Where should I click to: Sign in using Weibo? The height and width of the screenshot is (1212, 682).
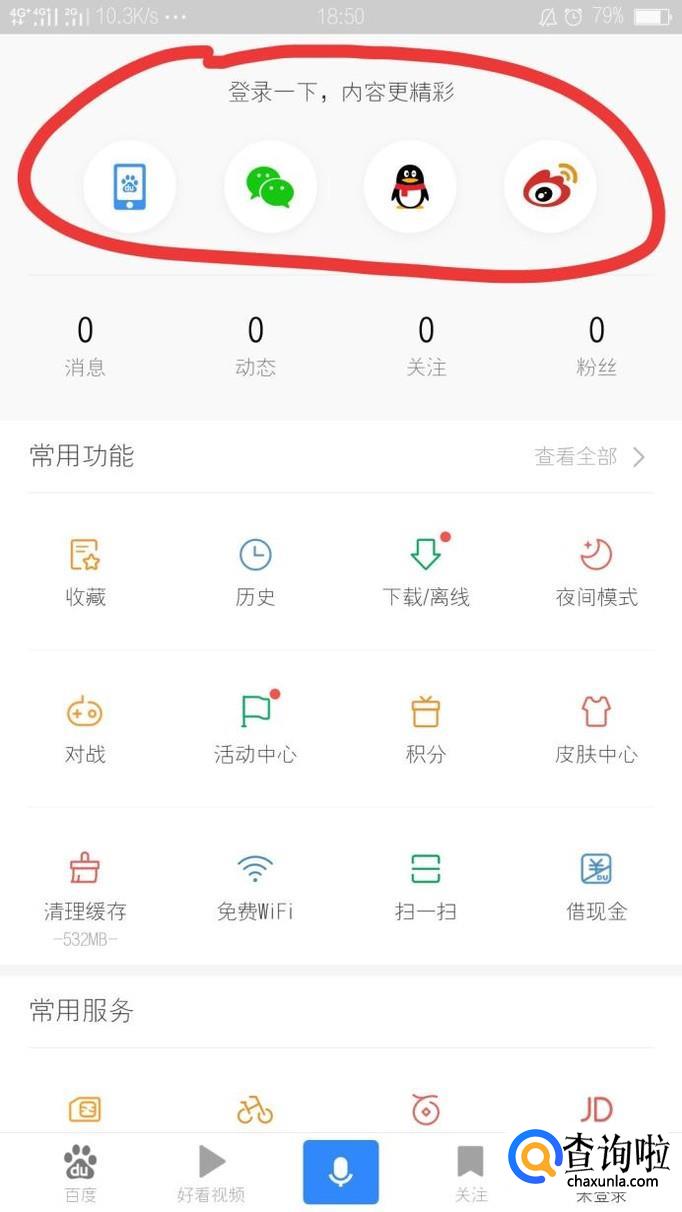pos(550,187)
